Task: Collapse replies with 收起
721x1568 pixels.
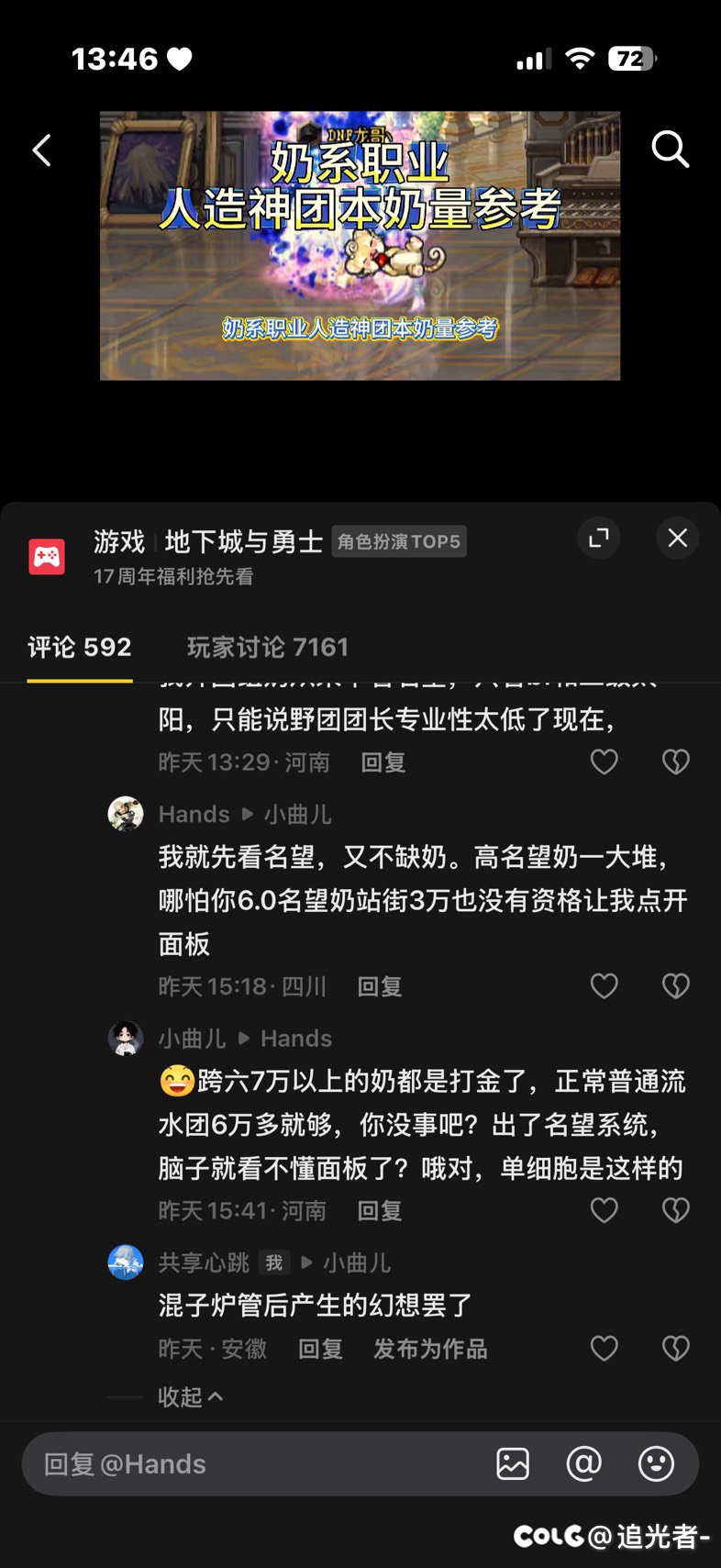Action: tap(190, 1397)
